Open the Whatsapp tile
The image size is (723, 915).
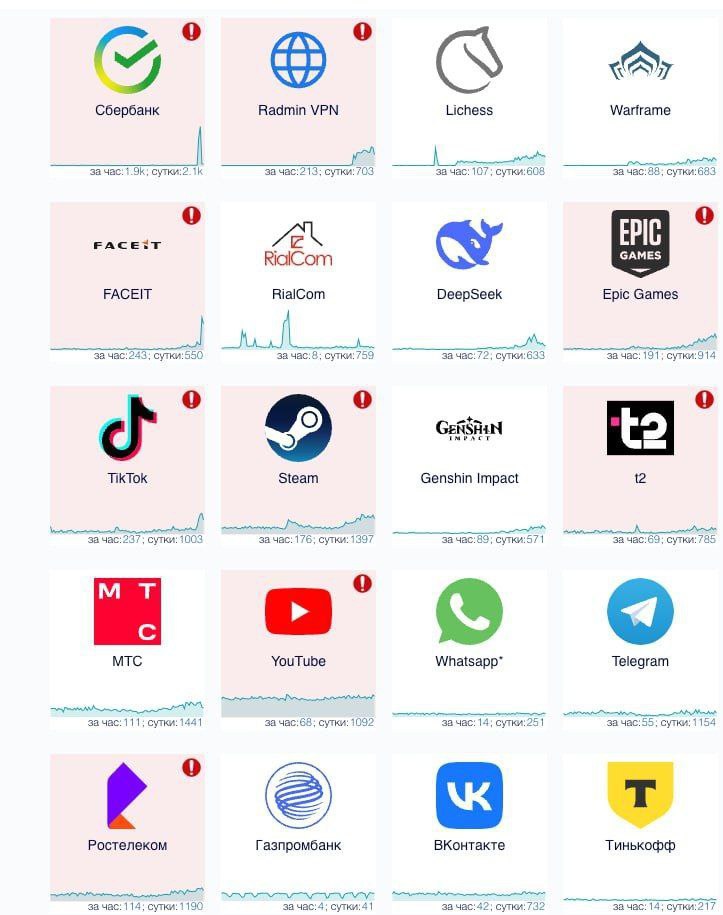469,630
